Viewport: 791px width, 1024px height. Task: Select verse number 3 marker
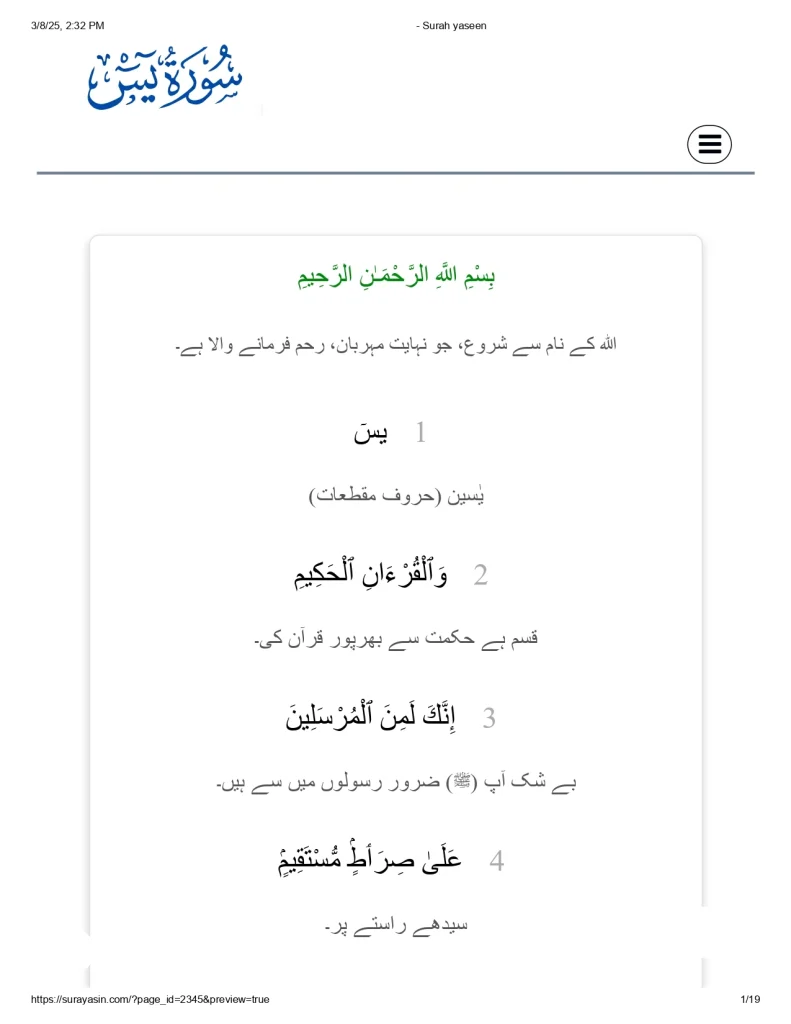point(489,717)
